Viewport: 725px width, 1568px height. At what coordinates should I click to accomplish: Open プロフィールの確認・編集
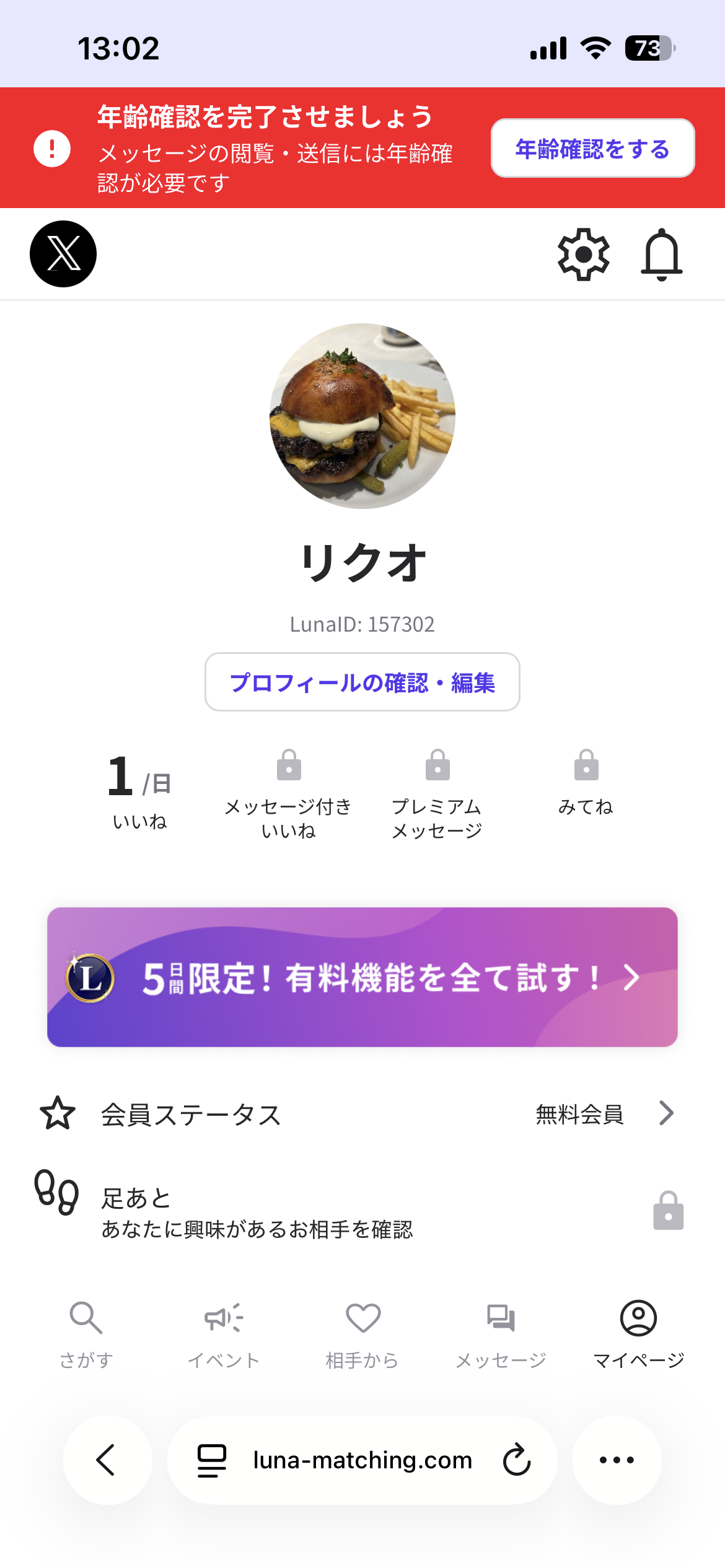(362, 682)
